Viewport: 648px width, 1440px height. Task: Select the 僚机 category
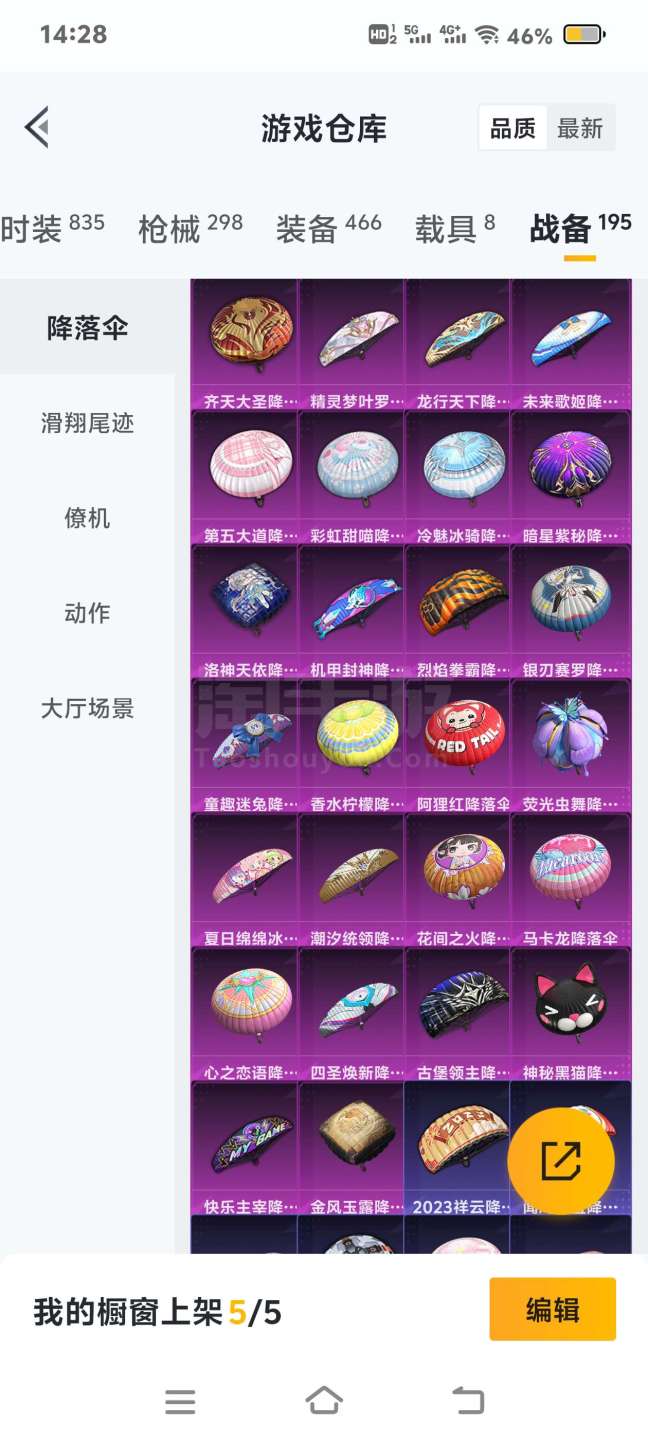[87, 518]
